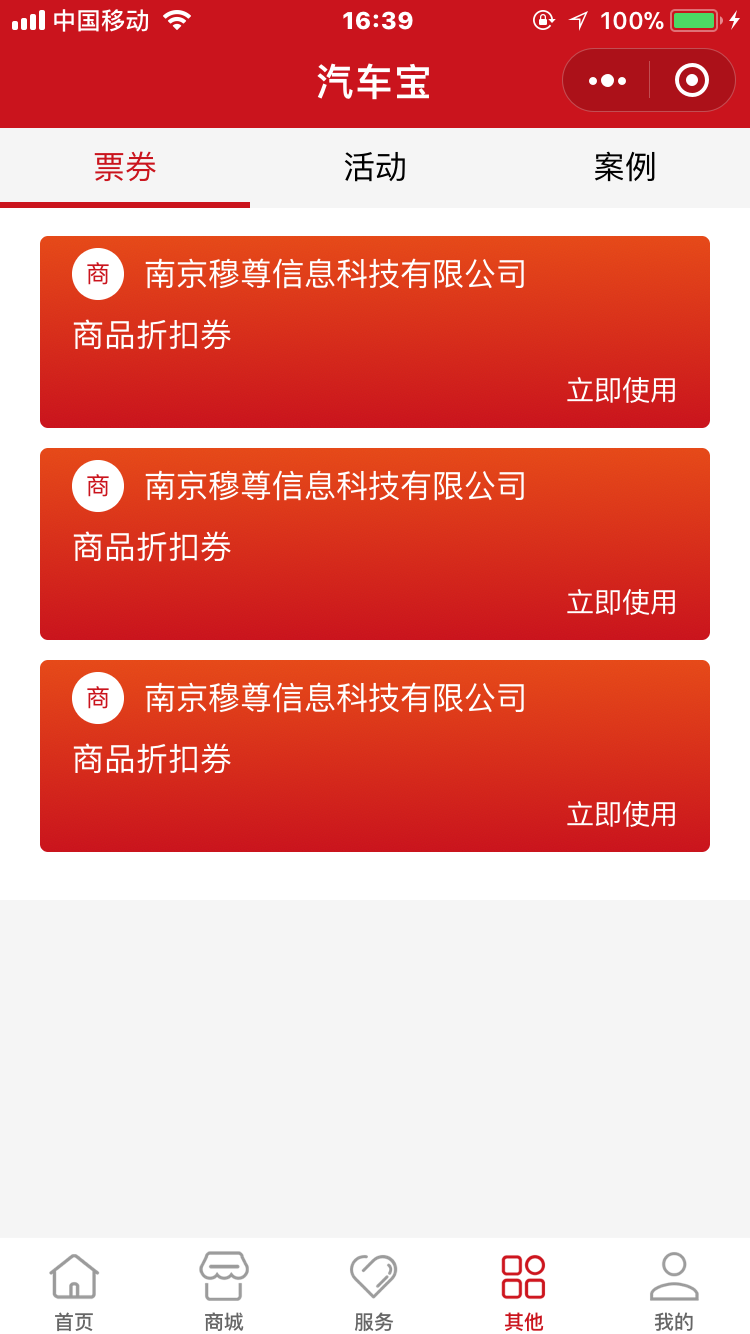Open the 我的 profile tab
Image resolution: width=750 pixels, height=1334 pixels.
point(674,1290)
